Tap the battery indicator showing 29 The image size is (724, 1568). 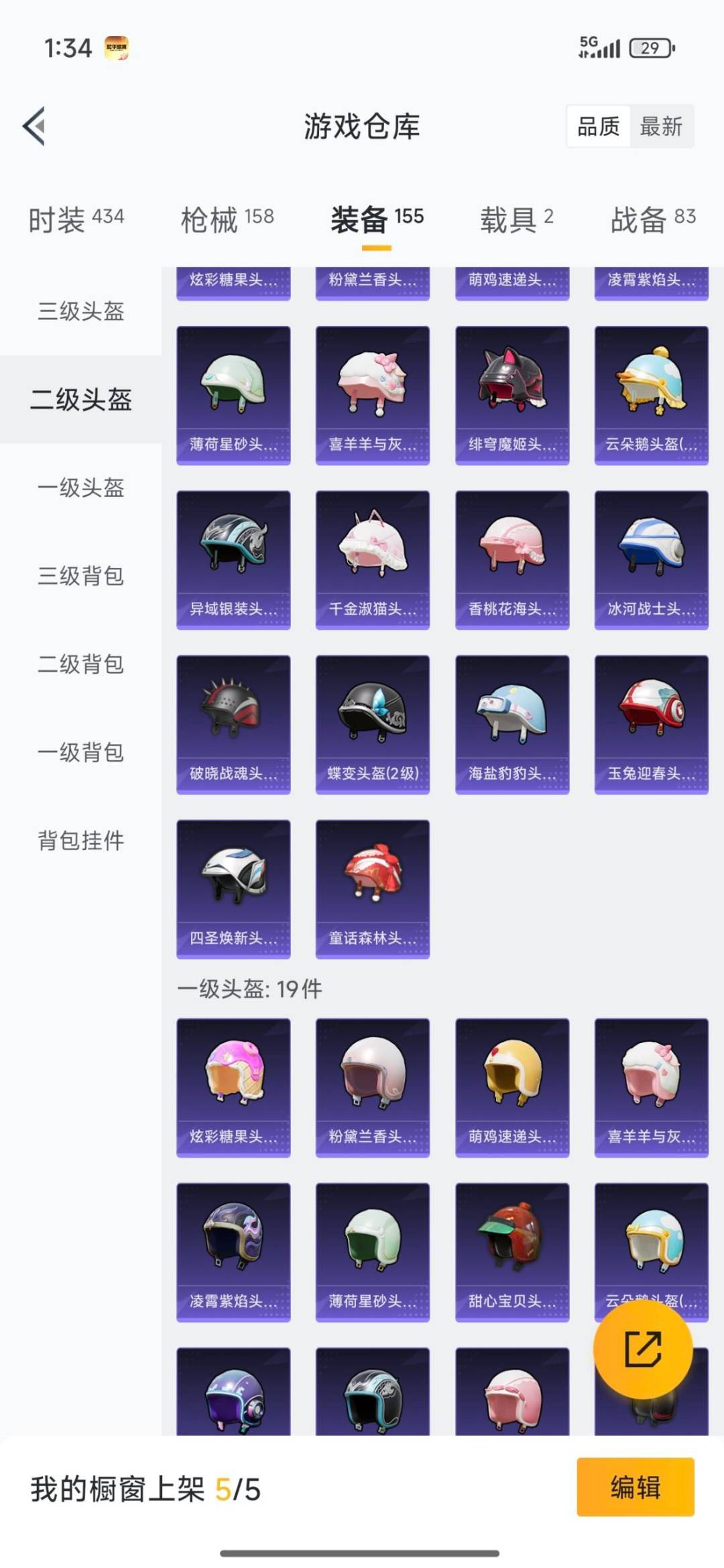(649, 48)
